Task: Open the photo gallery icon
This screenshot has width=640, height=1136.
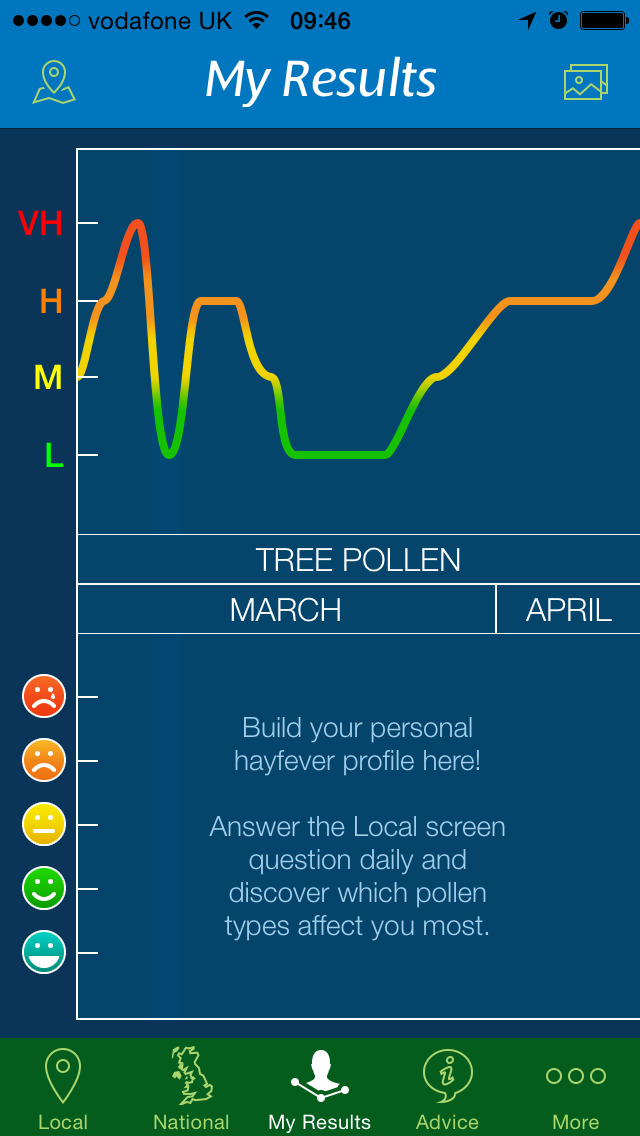Action: [x=585, y=82]
